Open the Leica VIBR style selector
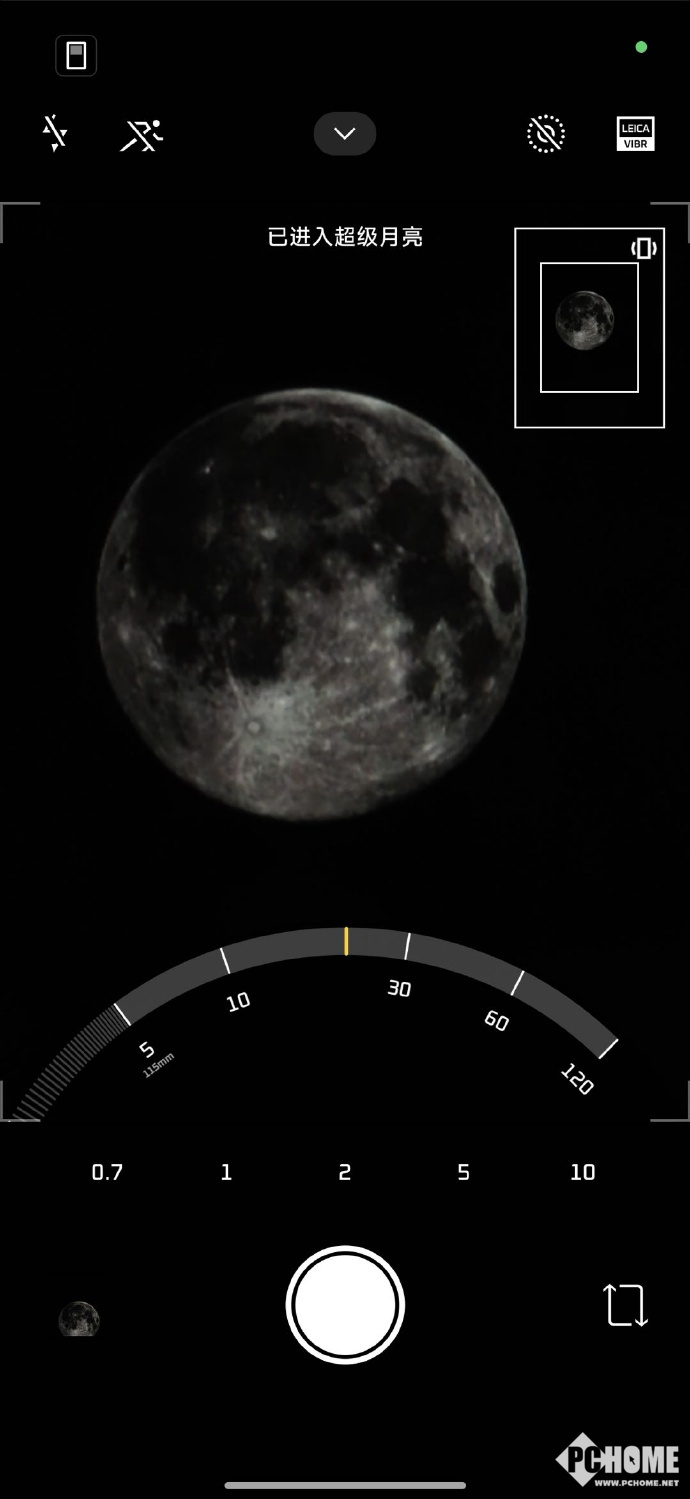Image resolution: width=690 pixels, height=1499 pixels. point(635,134)
